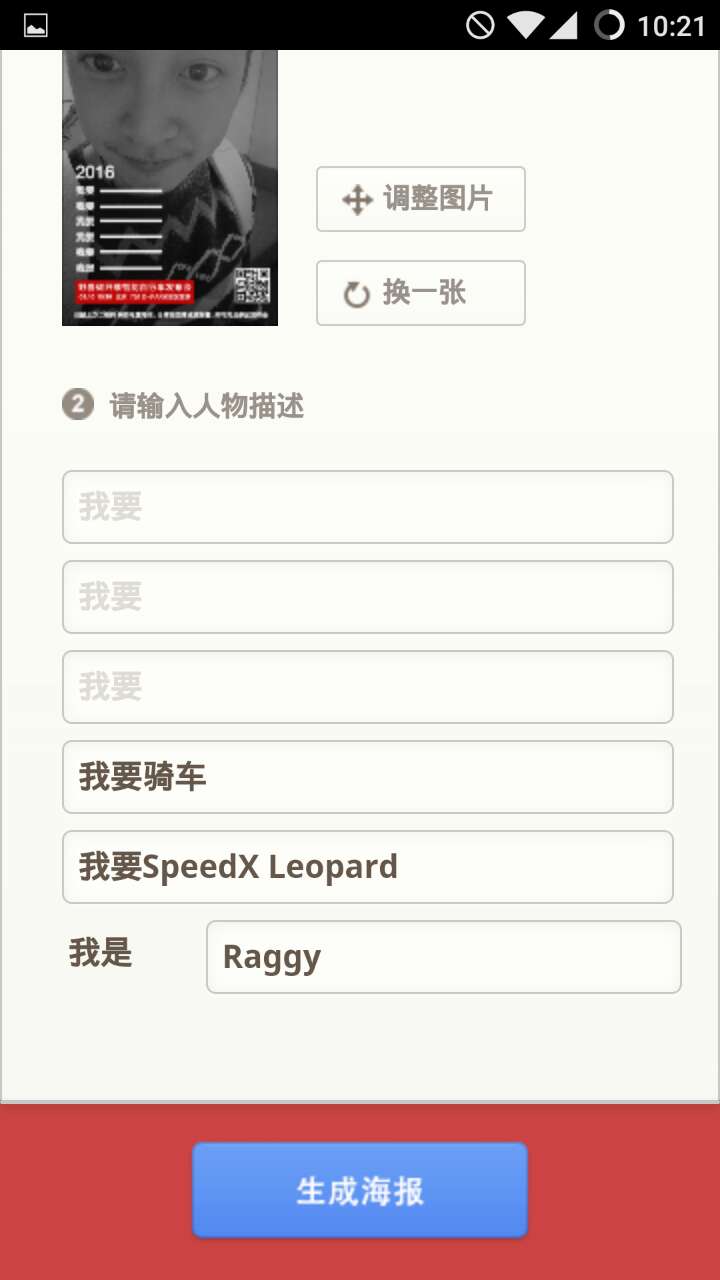Image resolution: width=720 pixels, height=1280 pixels.
Task: Generate the poster with 生成海报
Action: (360, 1190)
